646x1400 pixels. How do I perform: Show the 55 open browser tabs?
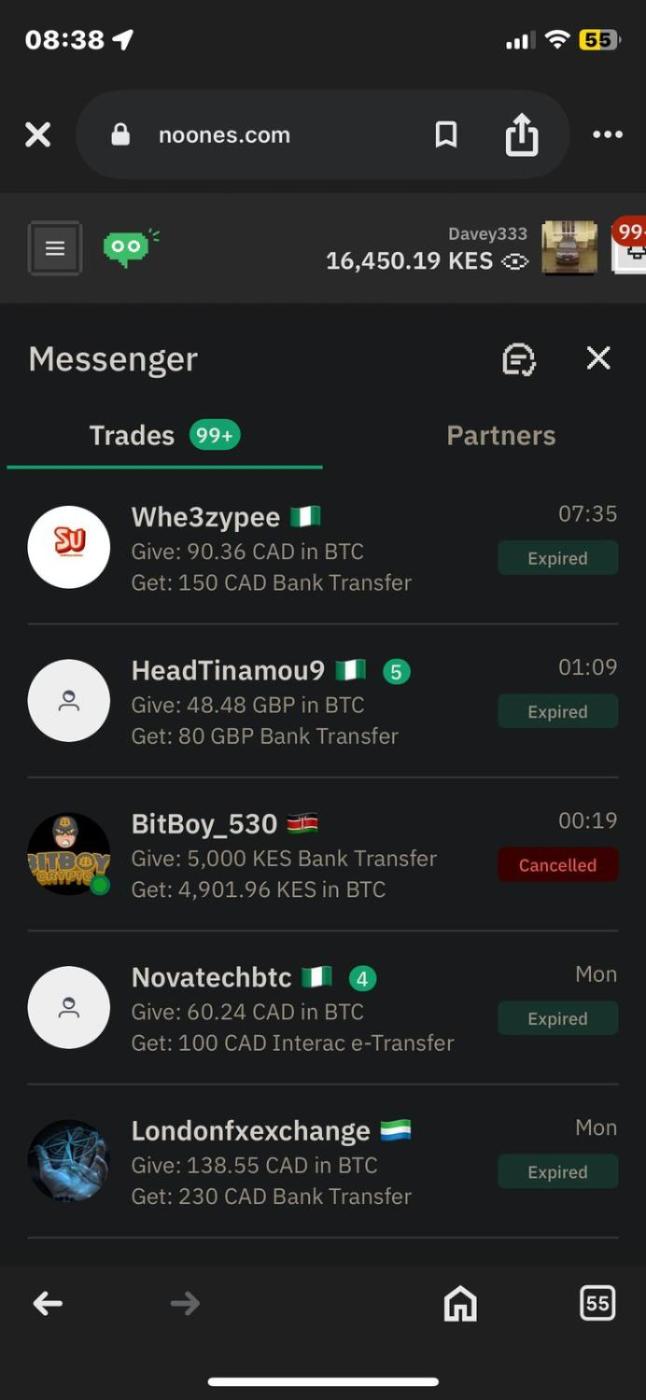[x=597, y=1303]
